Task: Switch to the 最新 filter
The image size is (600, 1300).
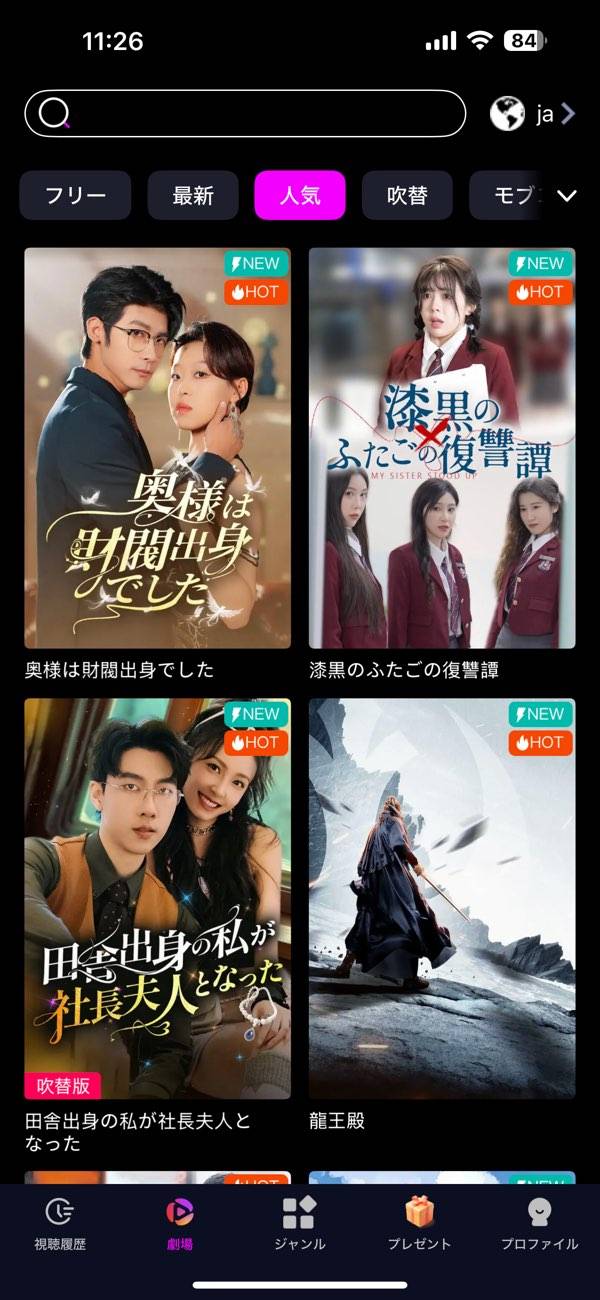Action: pos(193,195)
